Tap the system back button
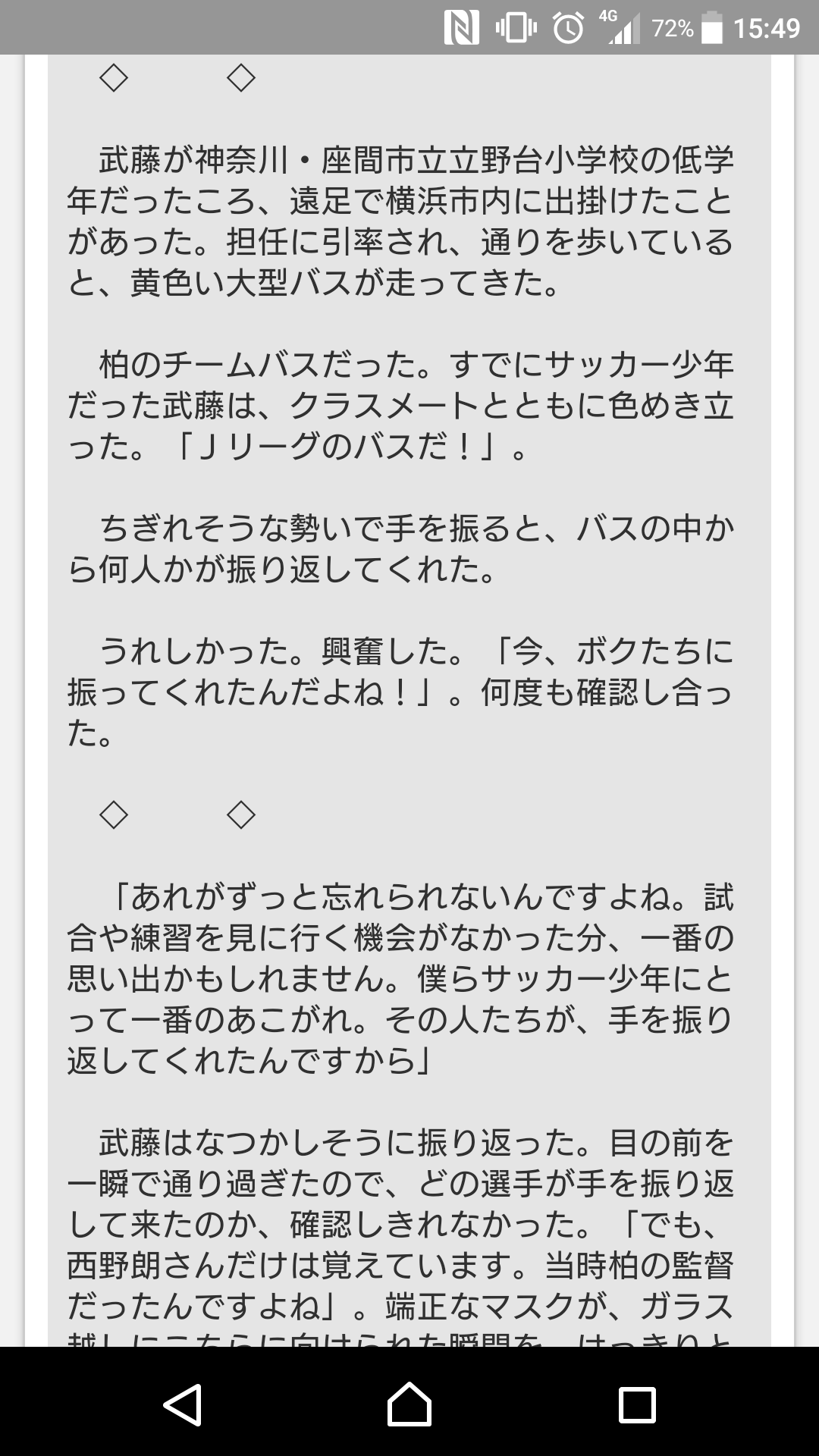Screen dimensions: 819x1456 point(182,1404)
